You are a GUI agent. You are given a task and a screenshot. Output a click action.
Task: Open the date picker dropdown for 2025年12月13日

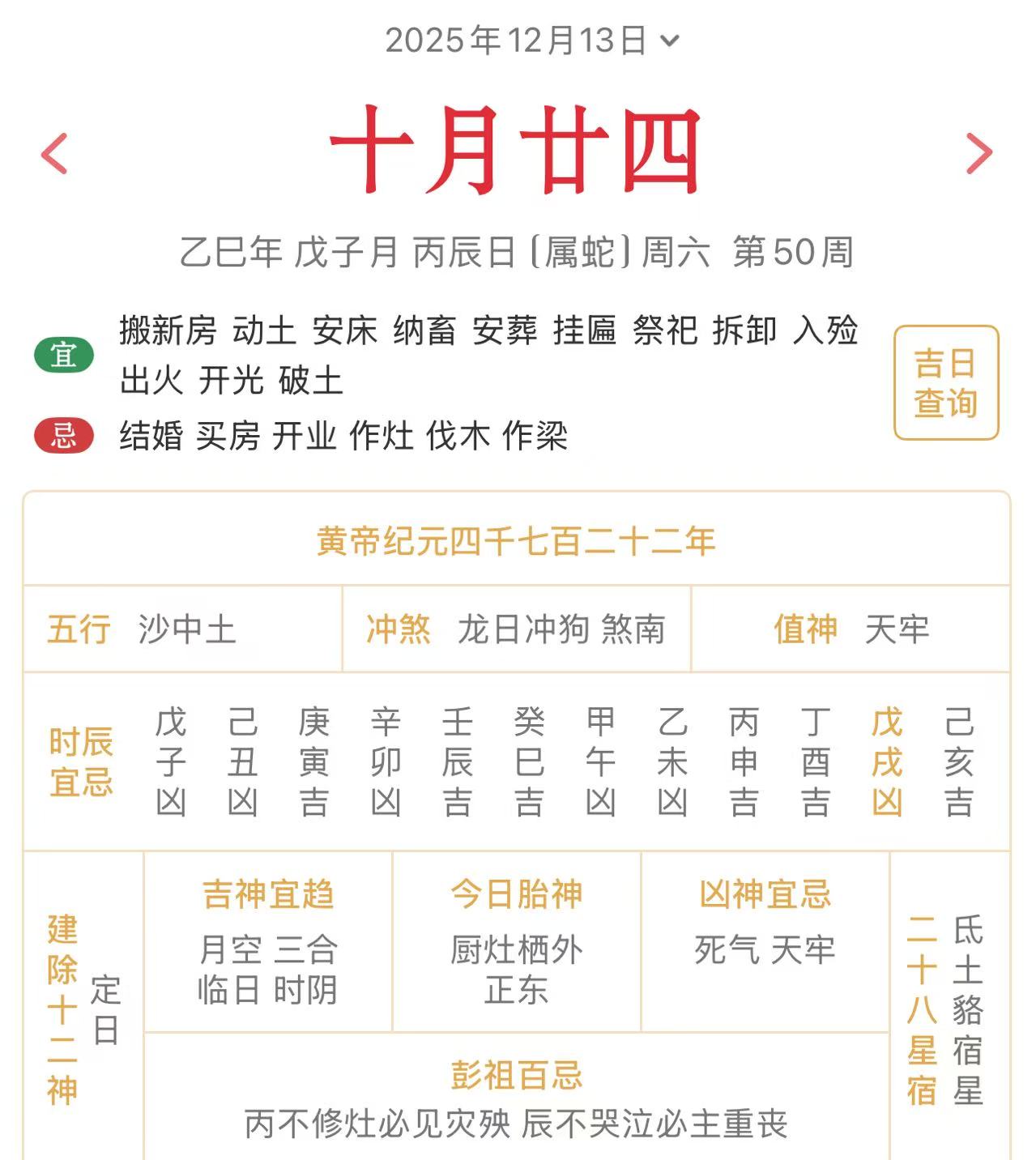click(x=531, y=41)
